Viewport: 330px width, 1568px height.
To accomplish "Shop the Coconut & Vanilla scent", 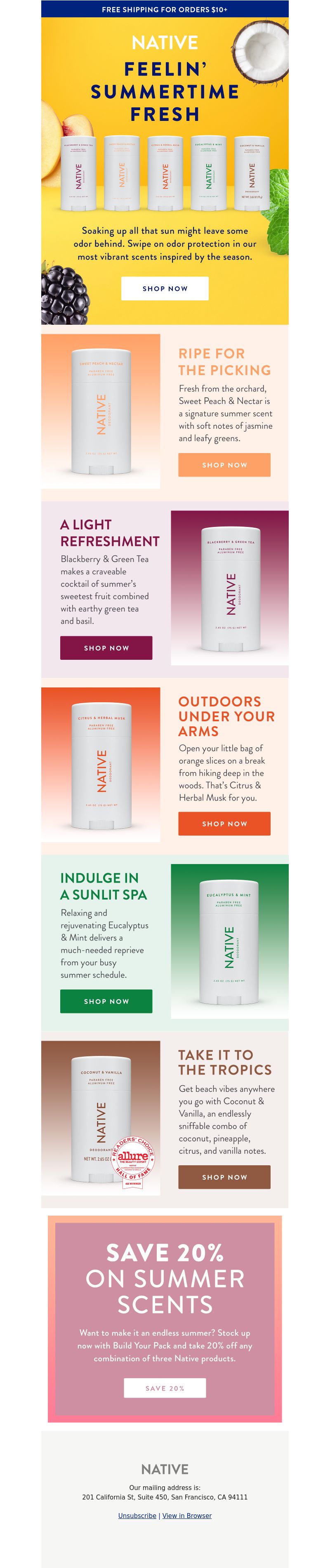I will point(224,1177).
